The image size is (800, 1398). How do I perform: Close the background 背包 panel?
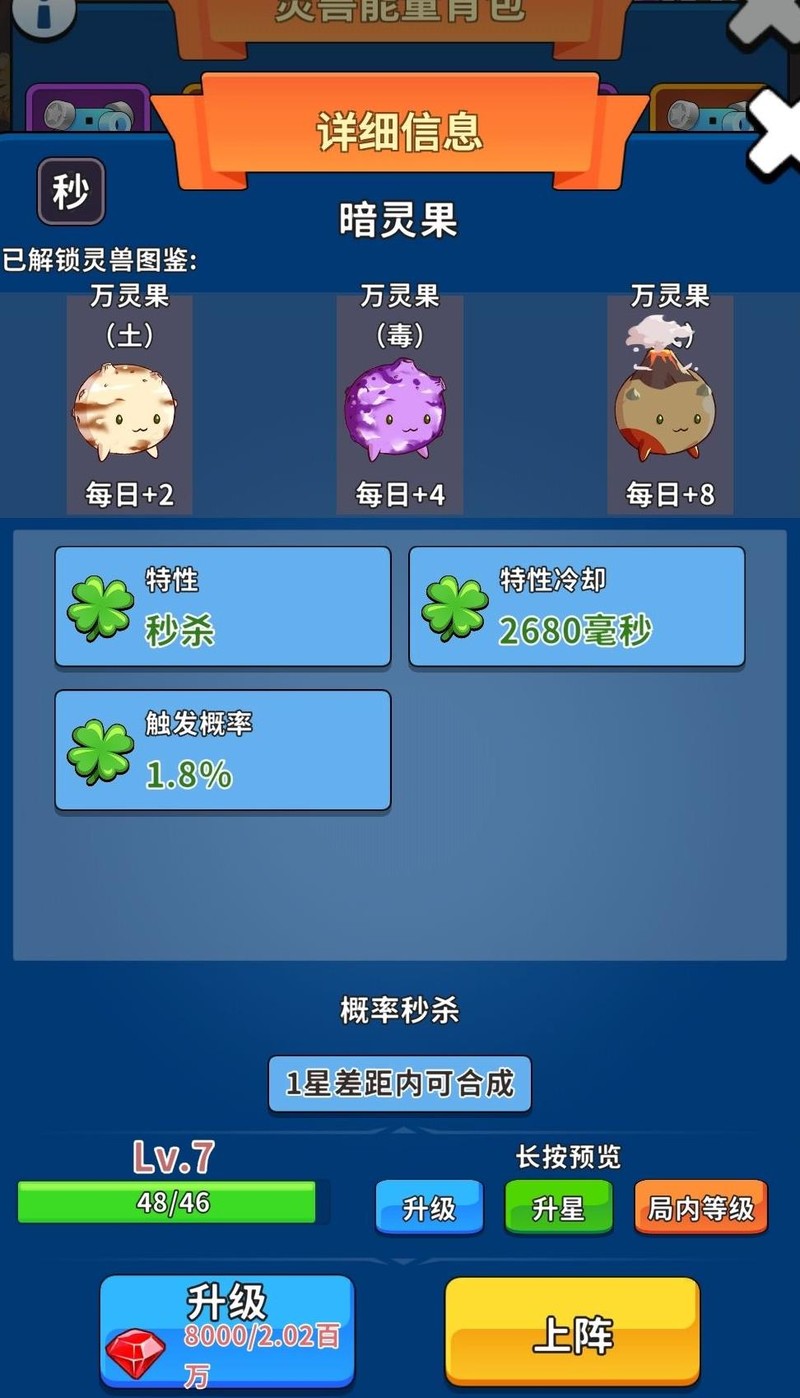pos(765,18)
